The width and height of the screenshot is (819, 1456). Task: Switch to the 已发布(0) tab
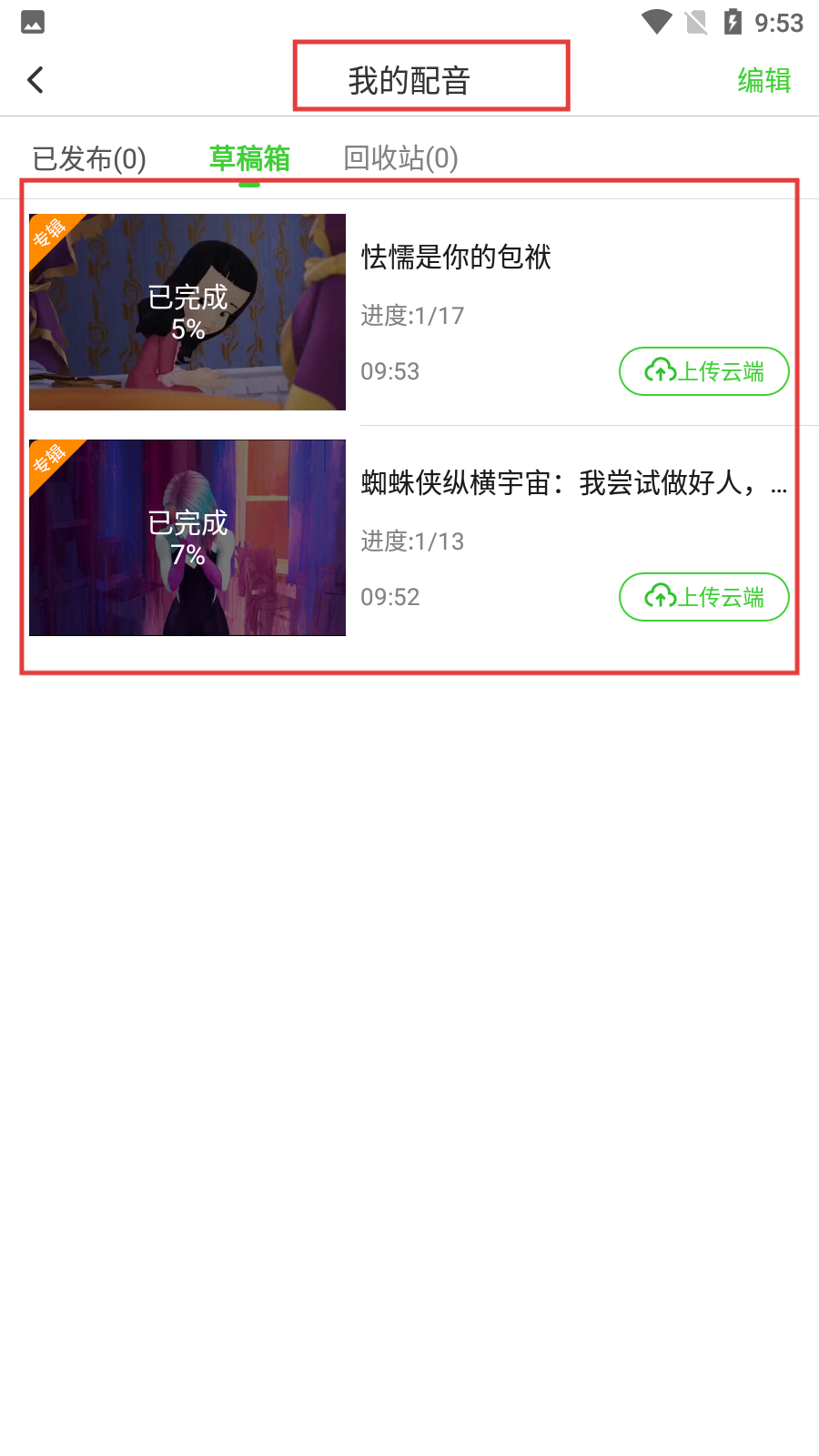pos(89,158)
